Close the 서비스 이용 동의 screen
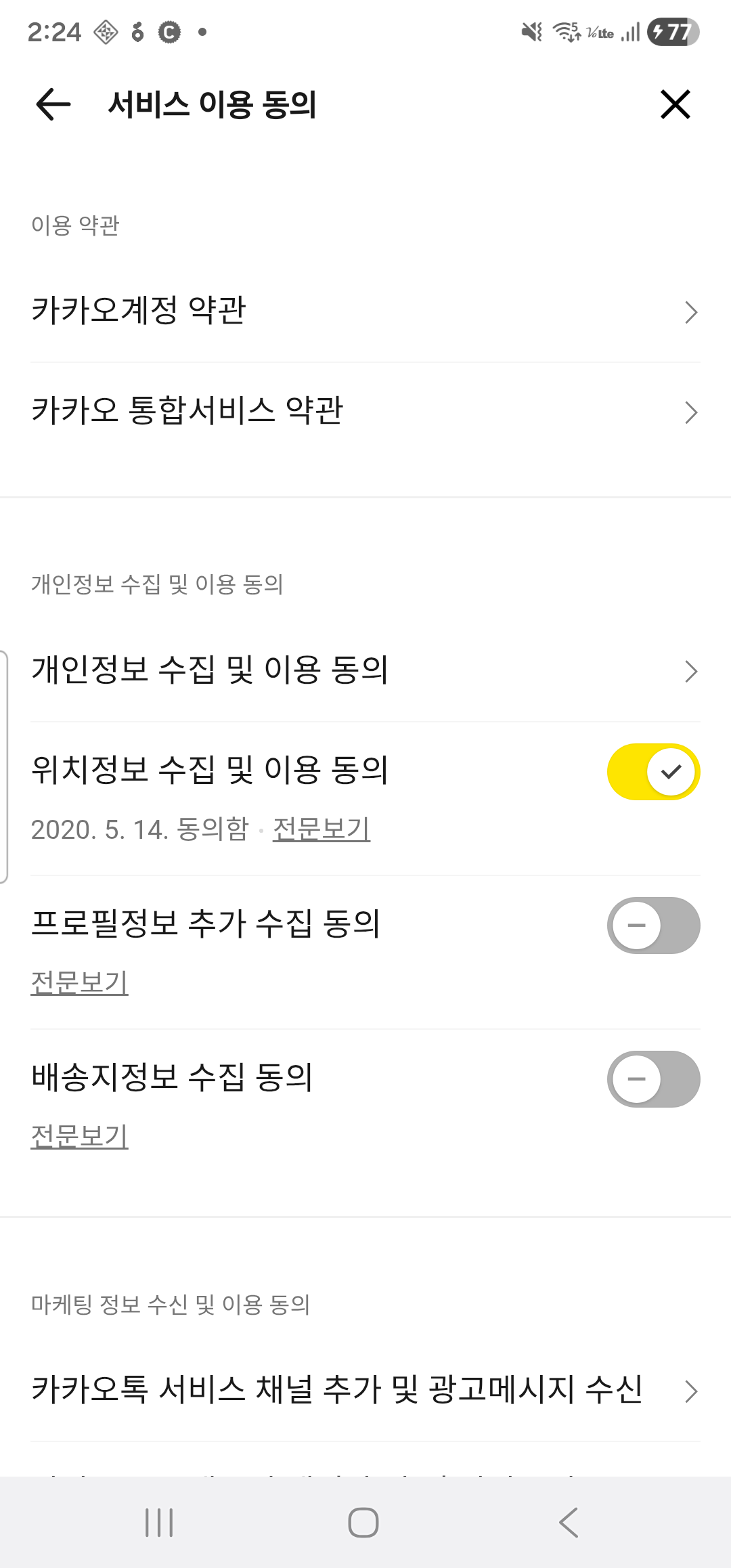This screenshot has width=731, height=1568. tap(675, 105)
